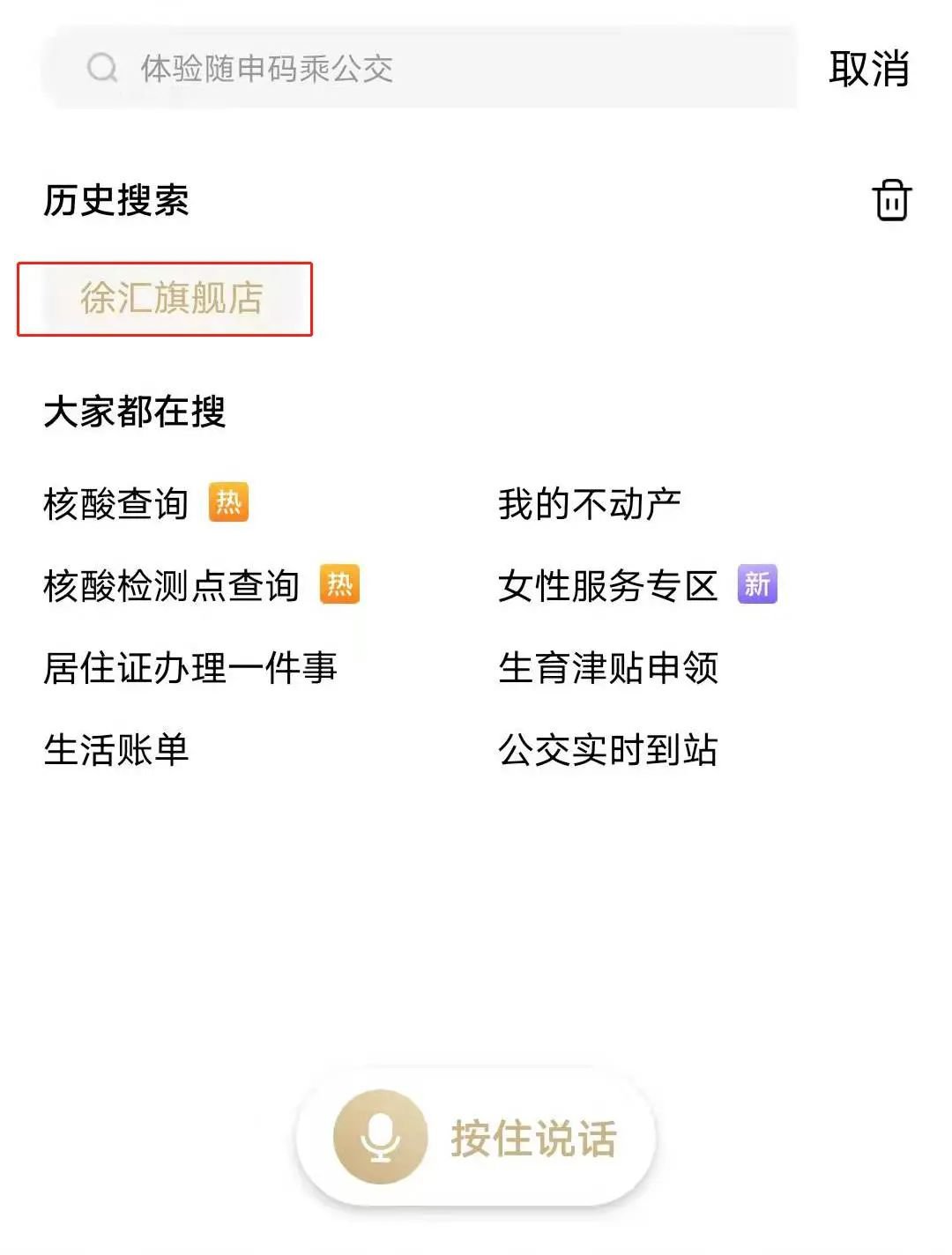The height and width of the screenshot is (1255, 952).
Task: Open the 我的不动产 suggestion
Action: click(589, 504)
